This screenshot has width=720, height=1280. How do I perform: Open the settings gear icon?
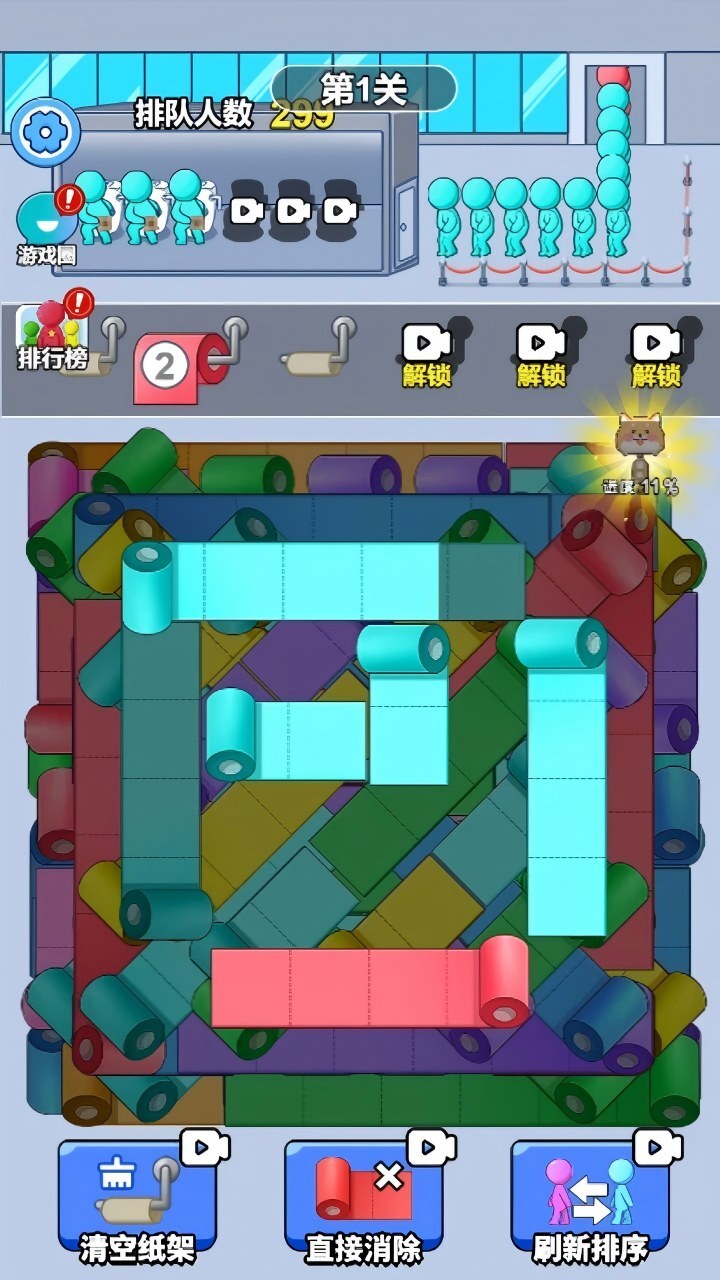[x=44, y=131]
